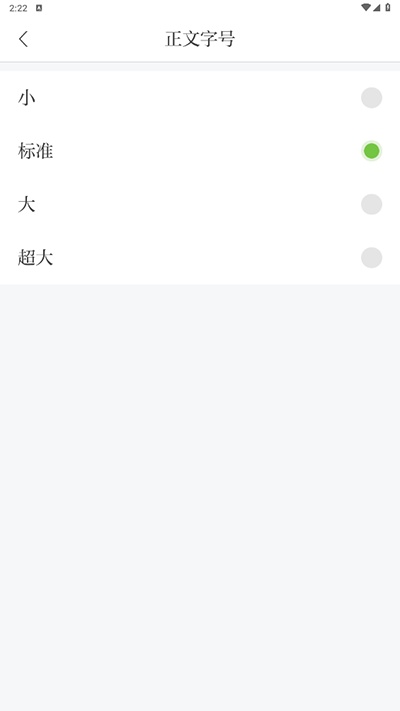Choose the 标准 font size option
Screen dimensions: 400x711
click(x=200, y=151)
